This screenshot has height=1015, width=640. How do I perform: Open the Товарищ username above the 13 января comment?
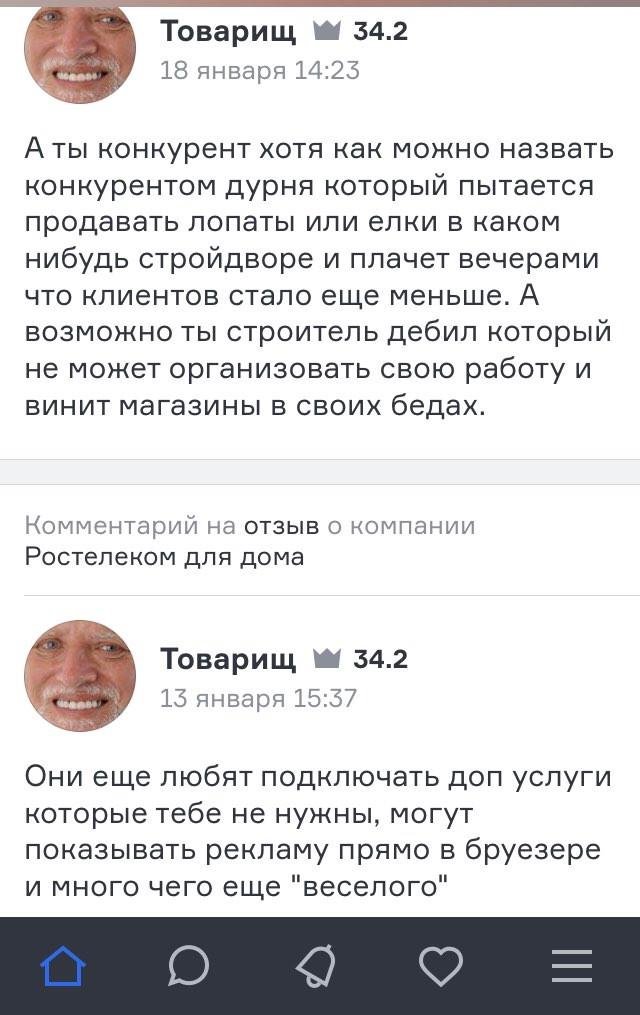tap(228, 660)
